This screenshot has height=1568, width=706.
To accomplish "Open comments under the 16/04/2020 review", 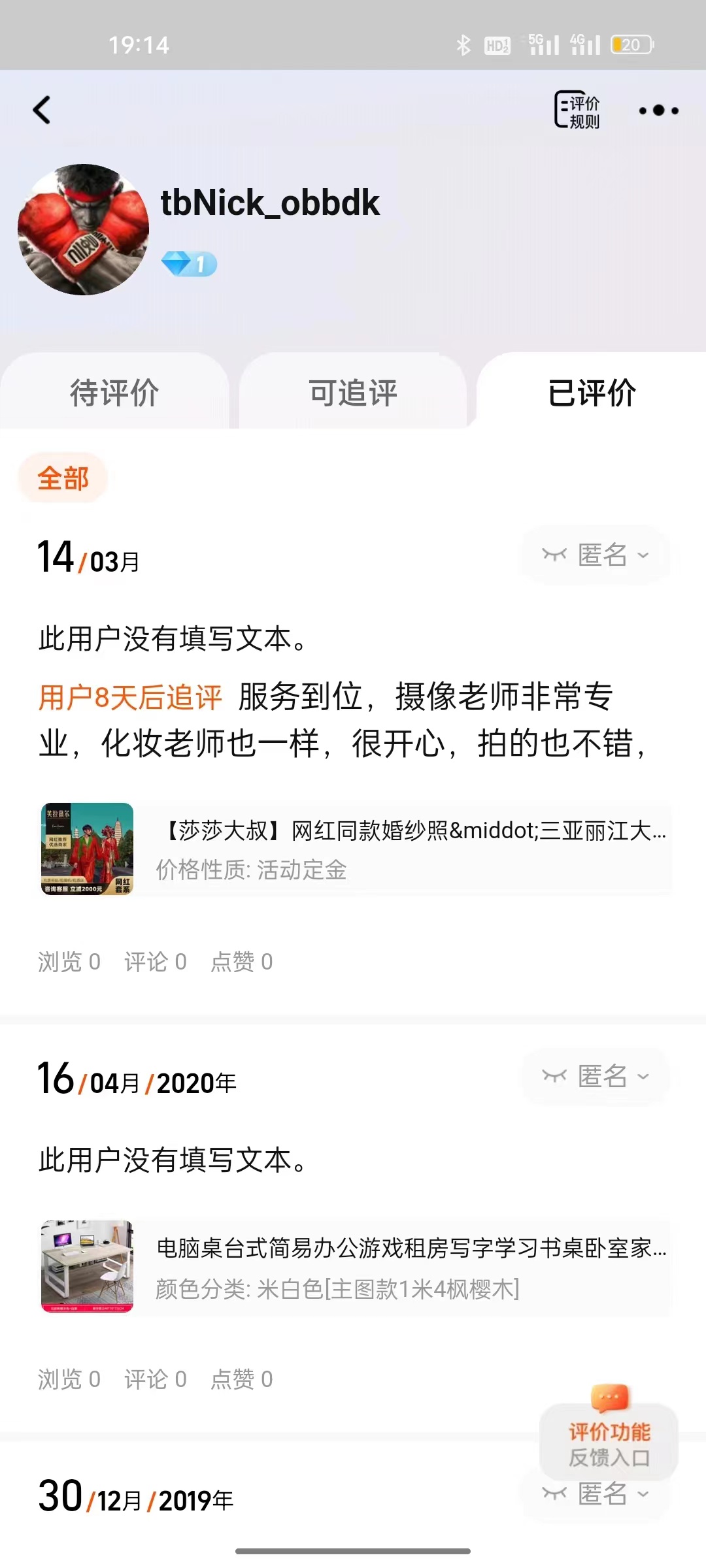I will point(156,1379).
